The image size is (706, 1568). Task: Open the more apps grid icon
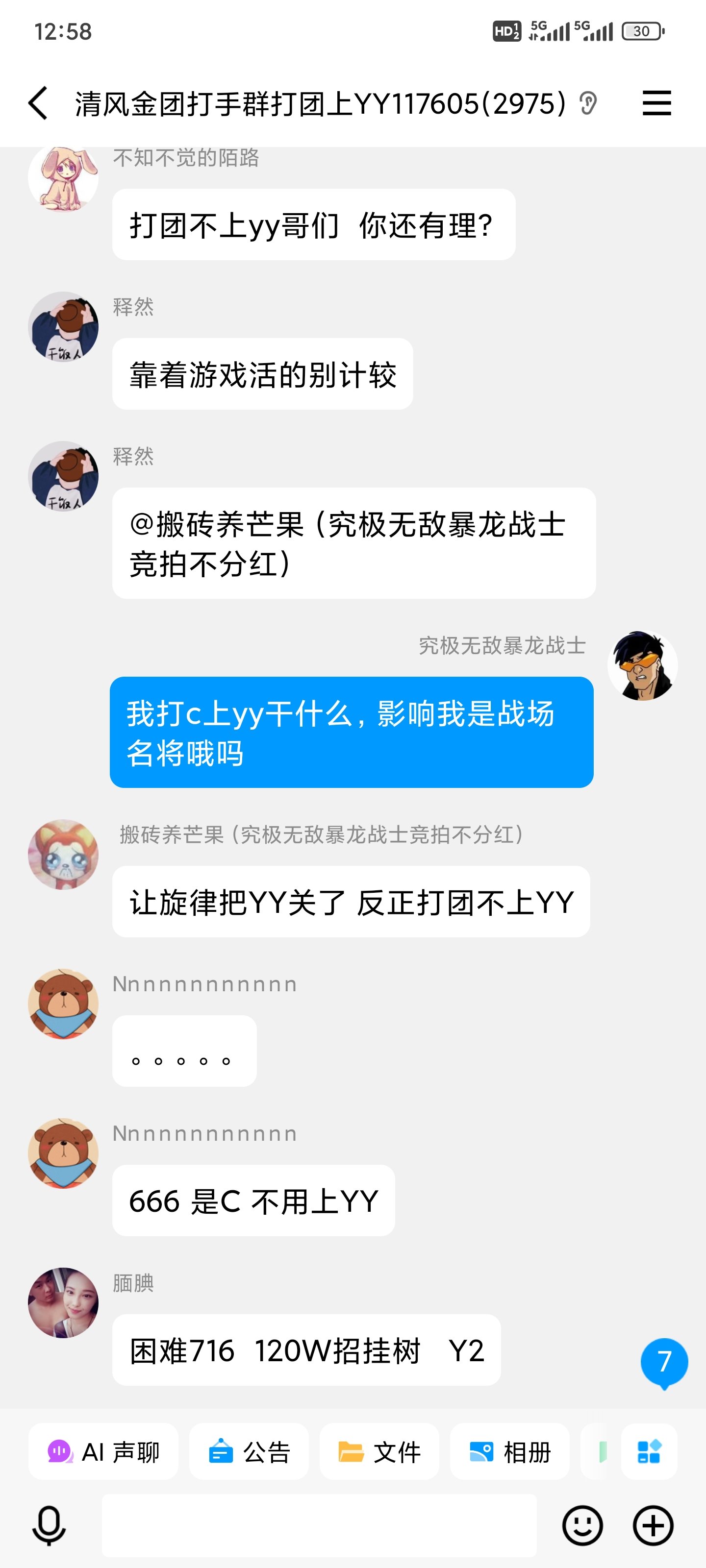[x=648, y=1452]
